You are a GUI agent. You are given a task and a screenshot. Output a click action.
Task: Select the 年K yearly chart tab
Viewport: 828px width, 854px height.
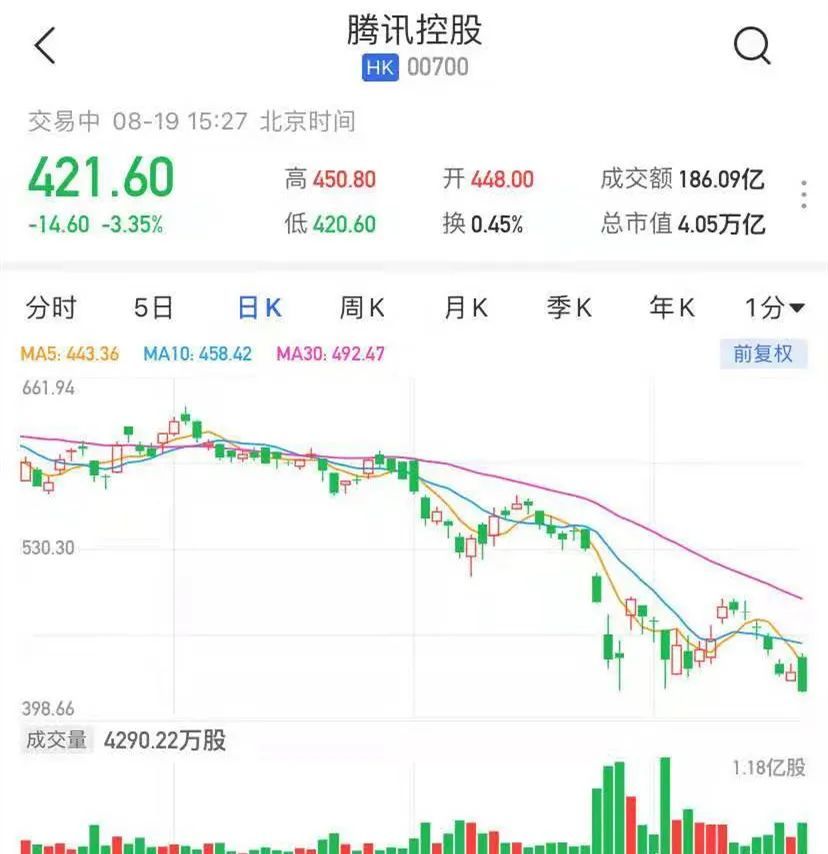pyautogui.click(x=671, y=308)
